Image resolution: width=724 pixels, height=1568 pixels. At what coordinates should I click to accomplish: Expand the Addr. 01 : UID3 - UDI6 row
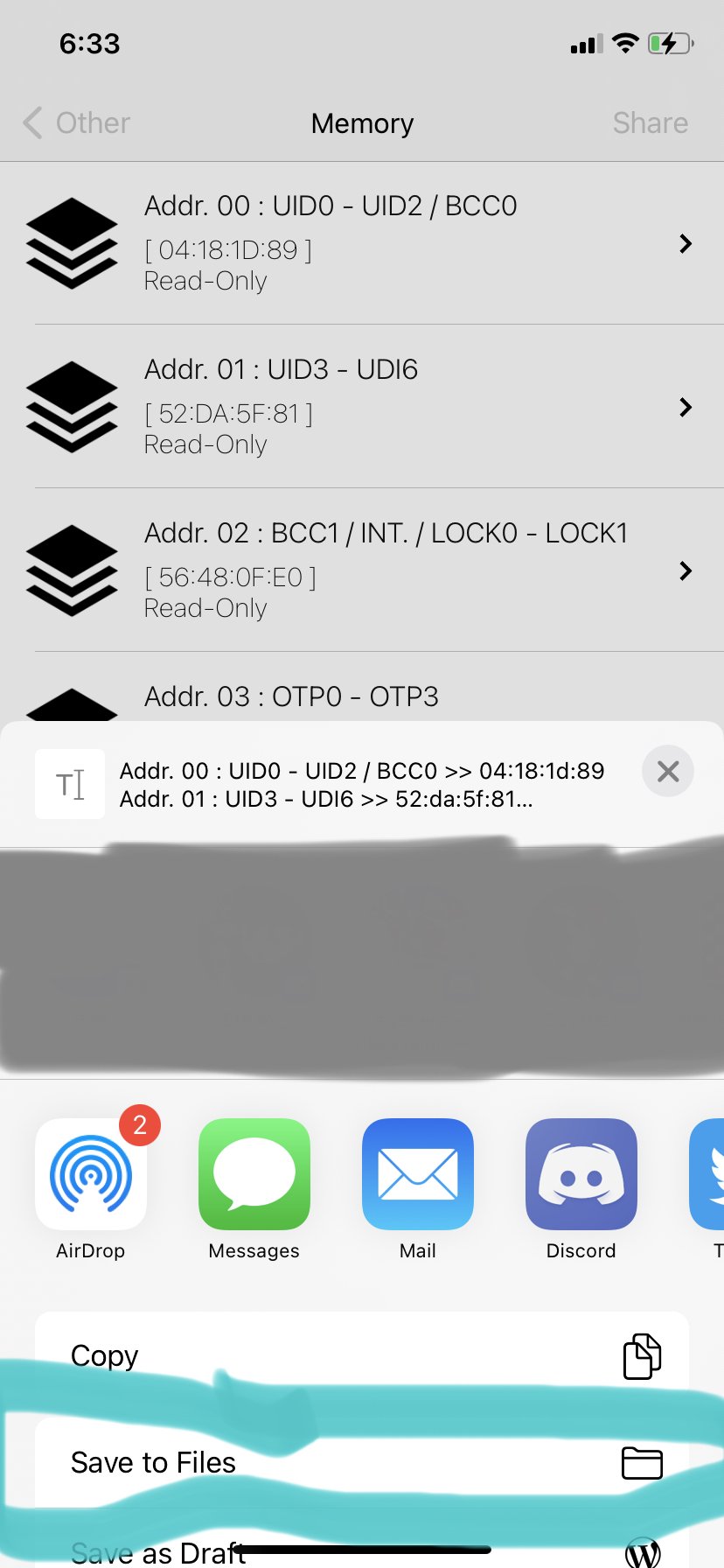pos(686,408)
